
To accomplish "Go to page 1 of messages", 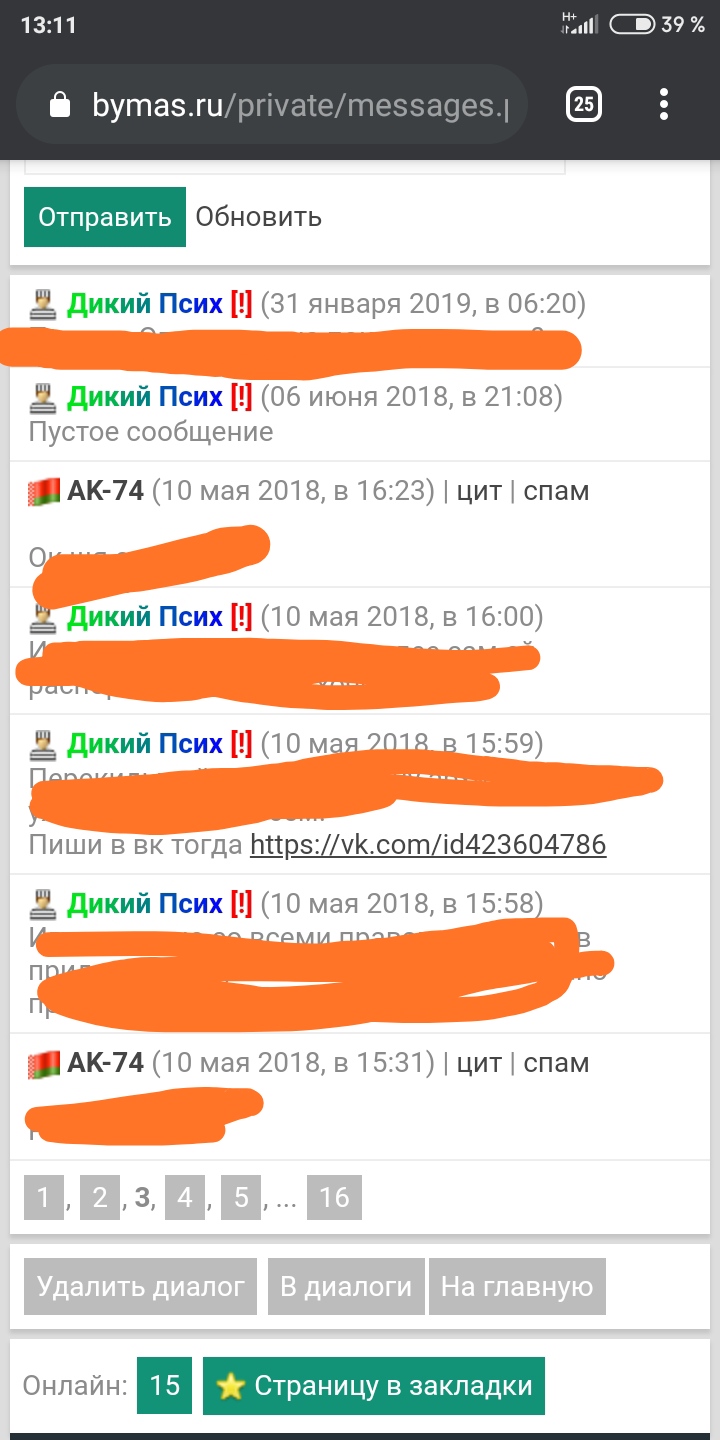I will [x=43, y=1198].
